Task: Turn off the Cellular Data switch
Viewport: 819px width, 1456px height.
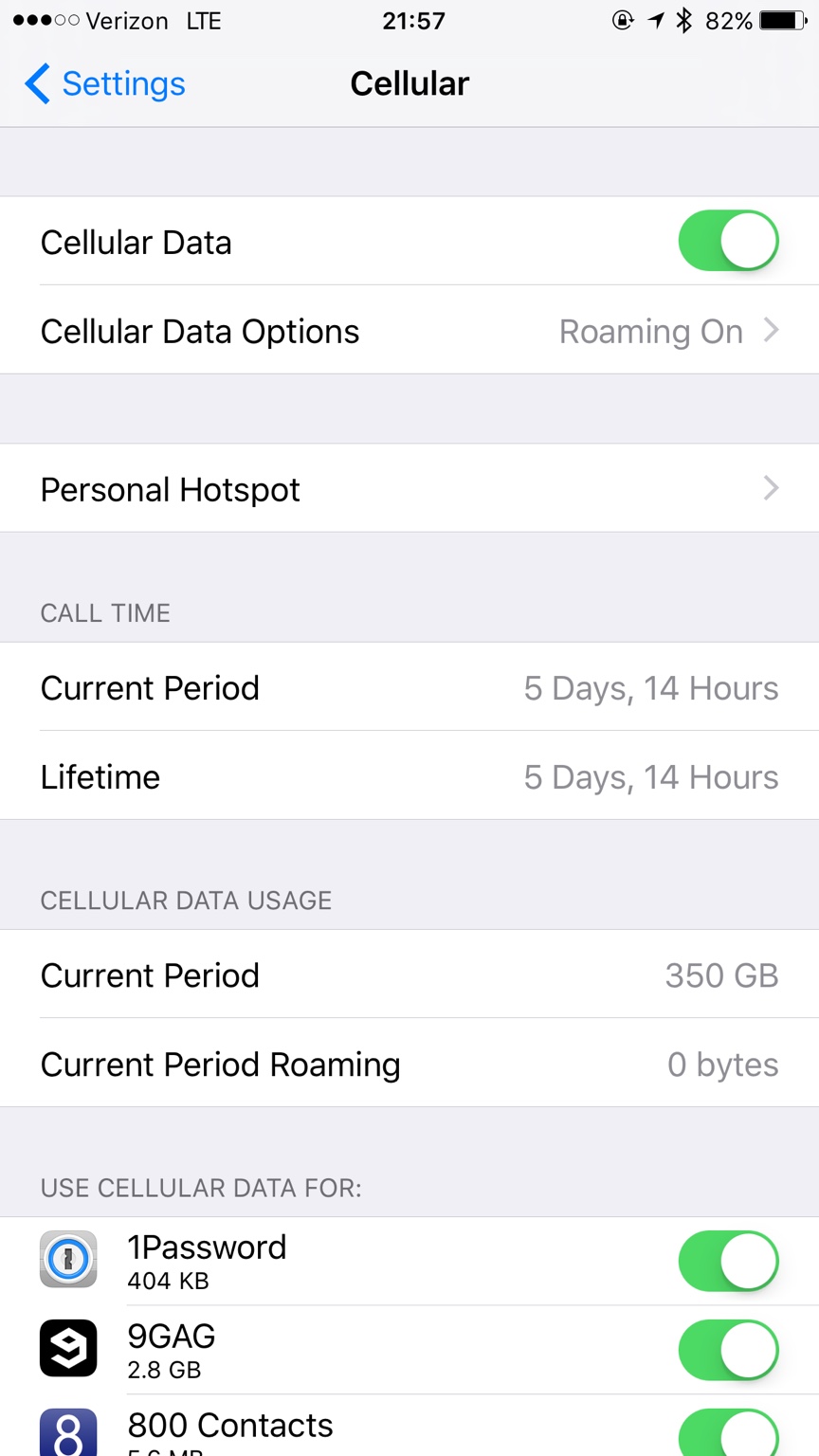Action: 728,241
